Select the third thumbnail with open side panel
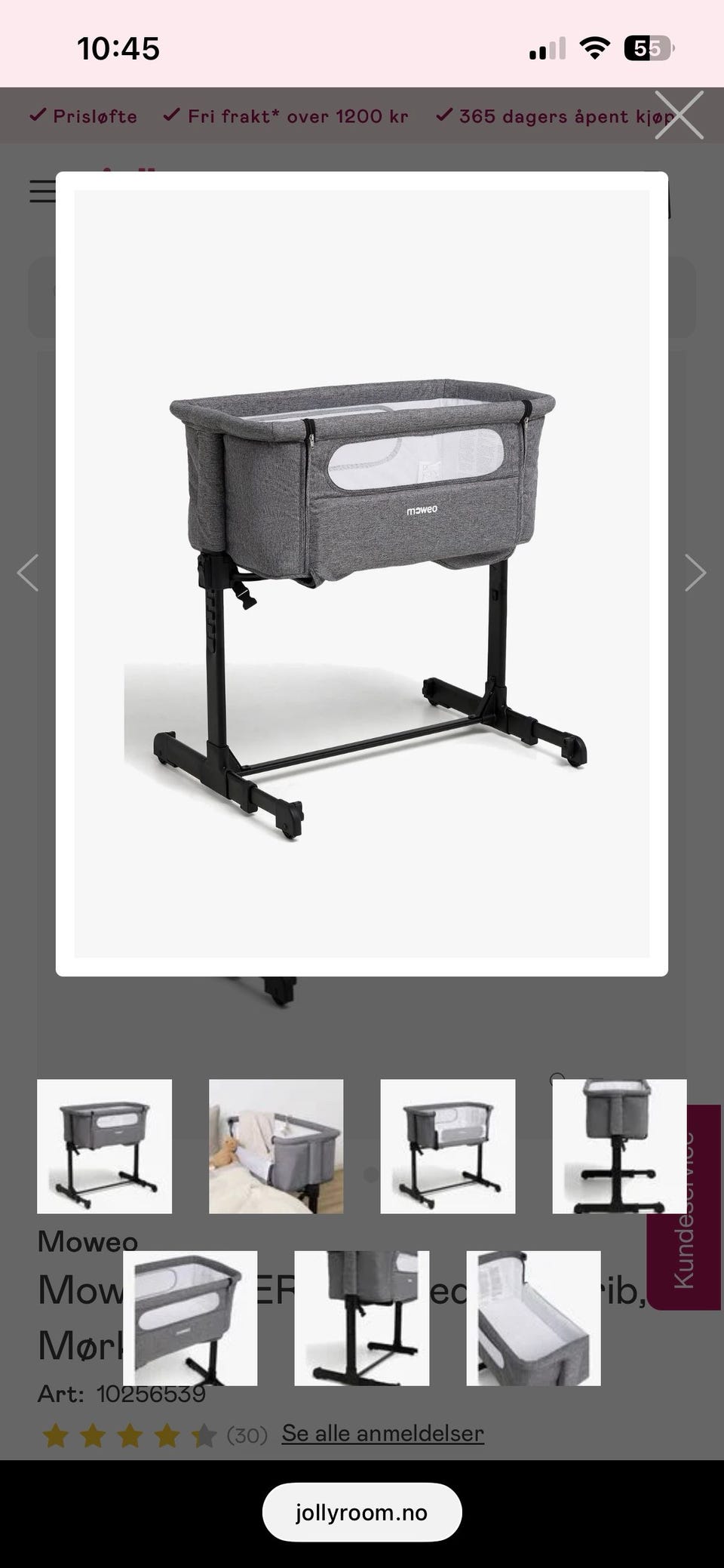Image resolution: width=724 pixels, height=1568 pixels. [448, 1146]
